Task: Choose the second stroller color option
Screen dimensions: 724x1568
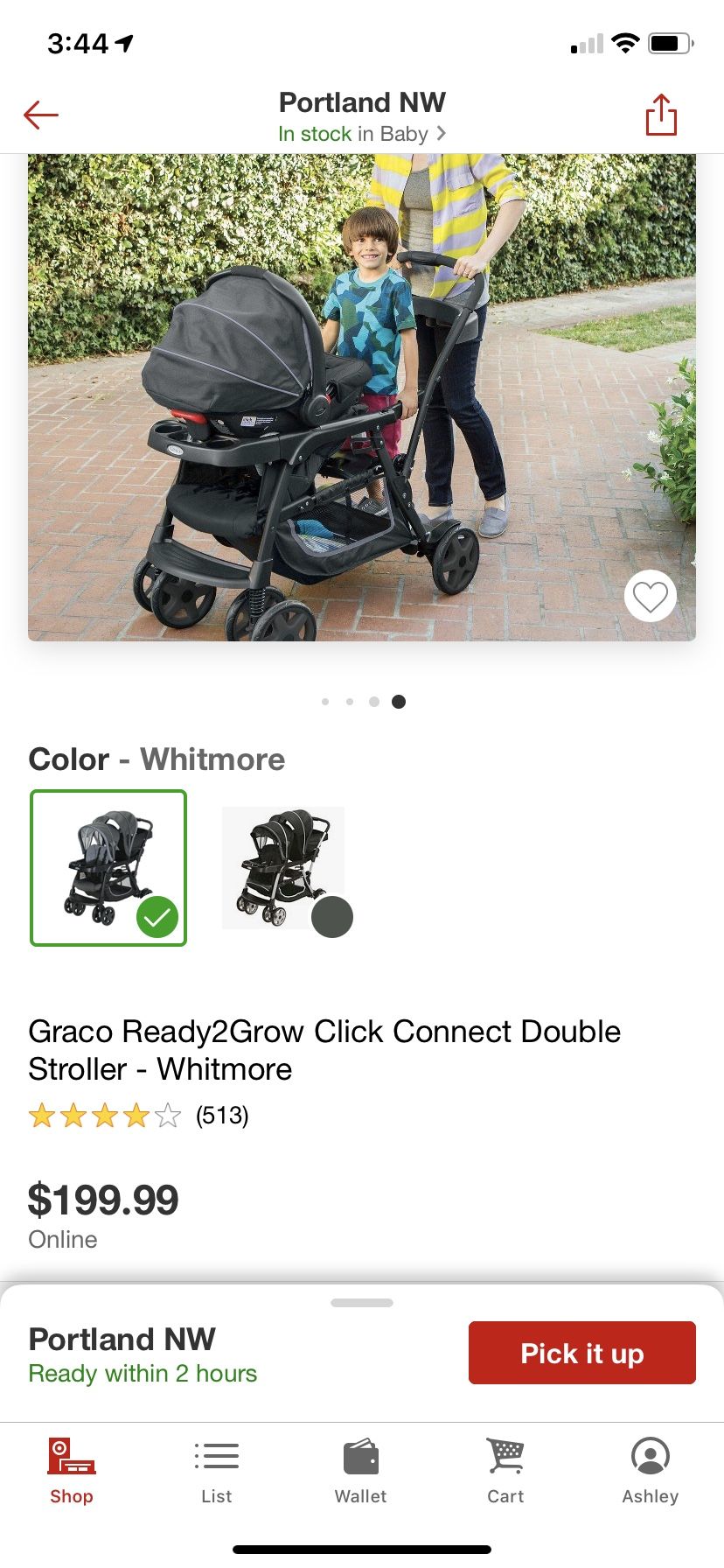Action: [284, 868]
